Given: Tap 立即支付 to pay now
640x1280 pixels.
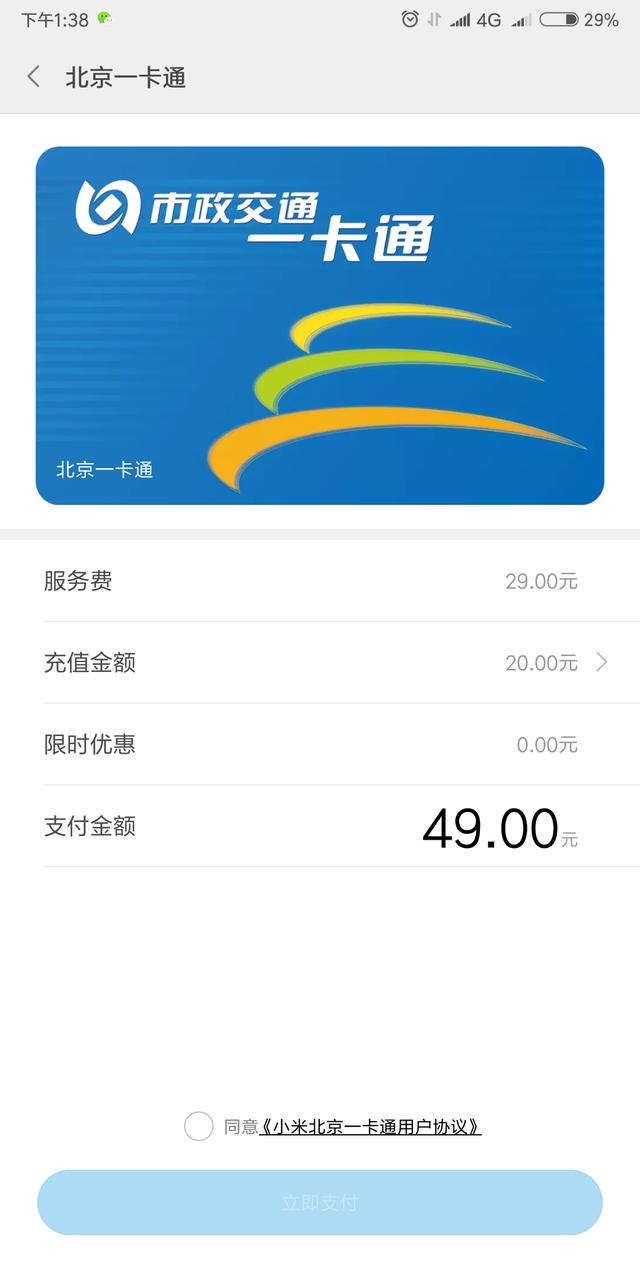Looking at the screenshot, I should tap(320, 1202).
